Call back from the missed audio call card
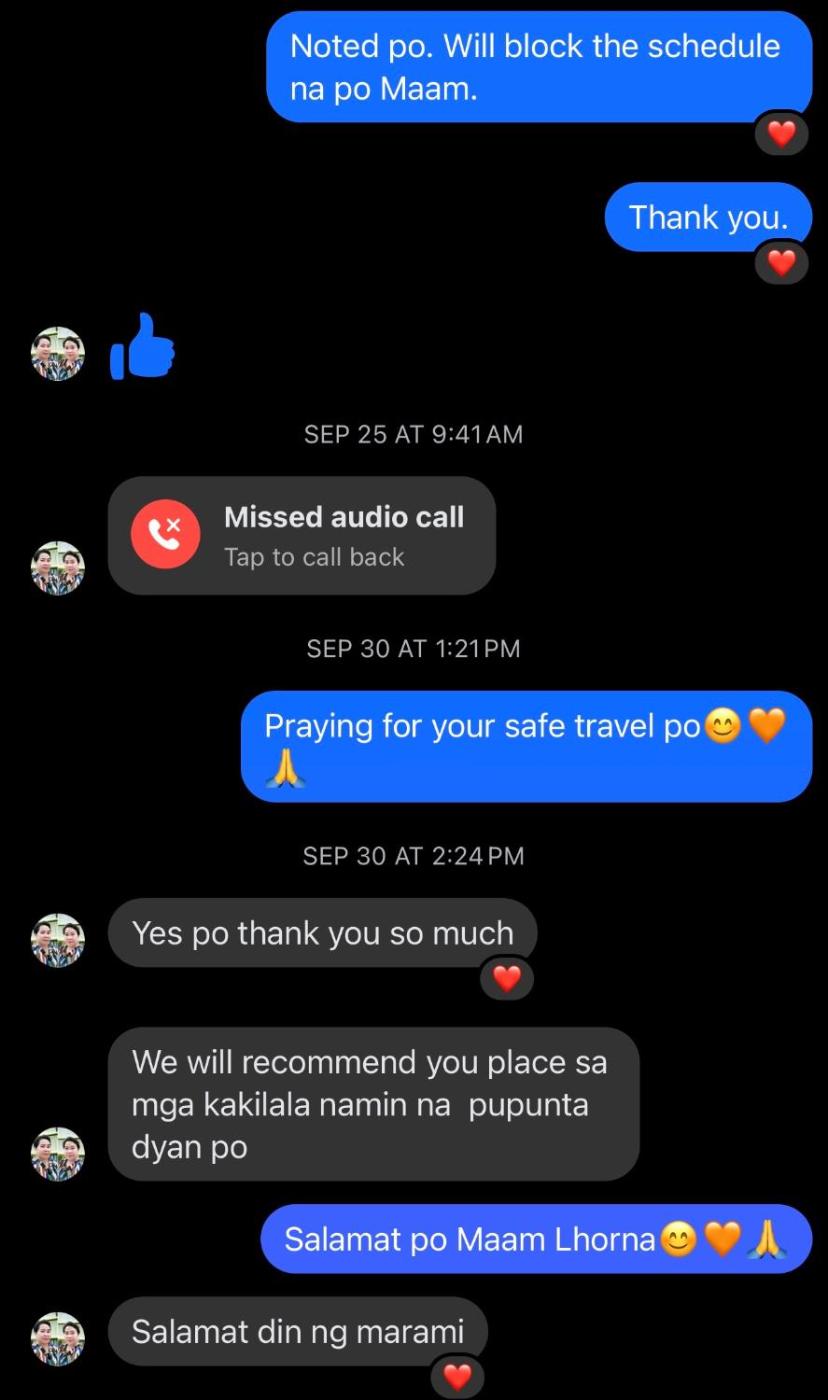828x1400 pixels. point(302,537)
